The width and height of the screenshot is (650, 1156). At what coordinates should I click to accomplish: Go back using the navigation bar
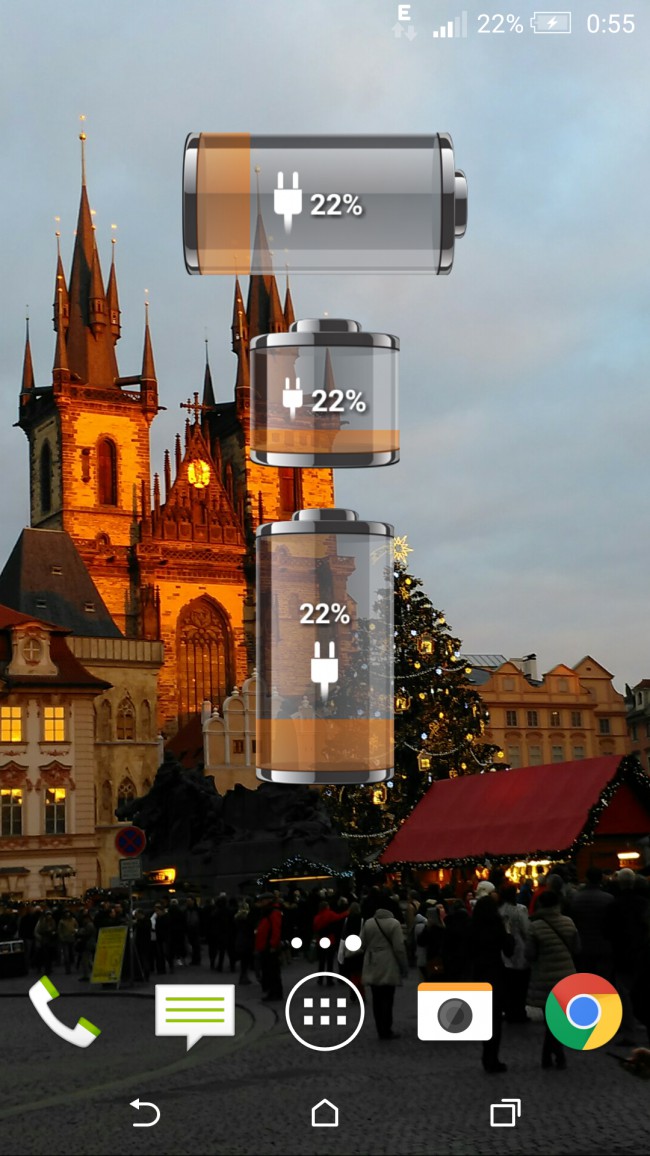[x=145, y=1112]
